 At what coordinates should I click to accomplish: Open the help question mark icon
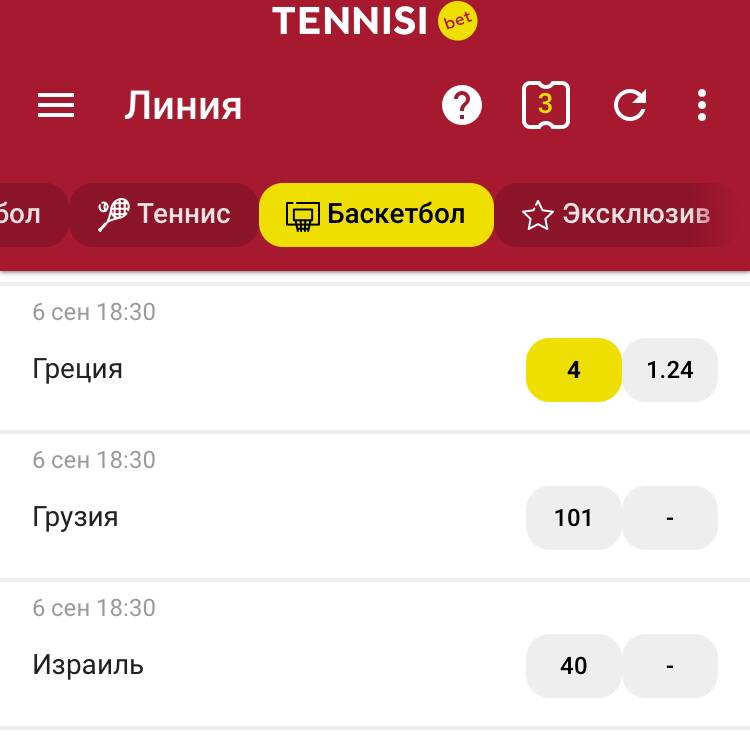[x=462, y=106]
